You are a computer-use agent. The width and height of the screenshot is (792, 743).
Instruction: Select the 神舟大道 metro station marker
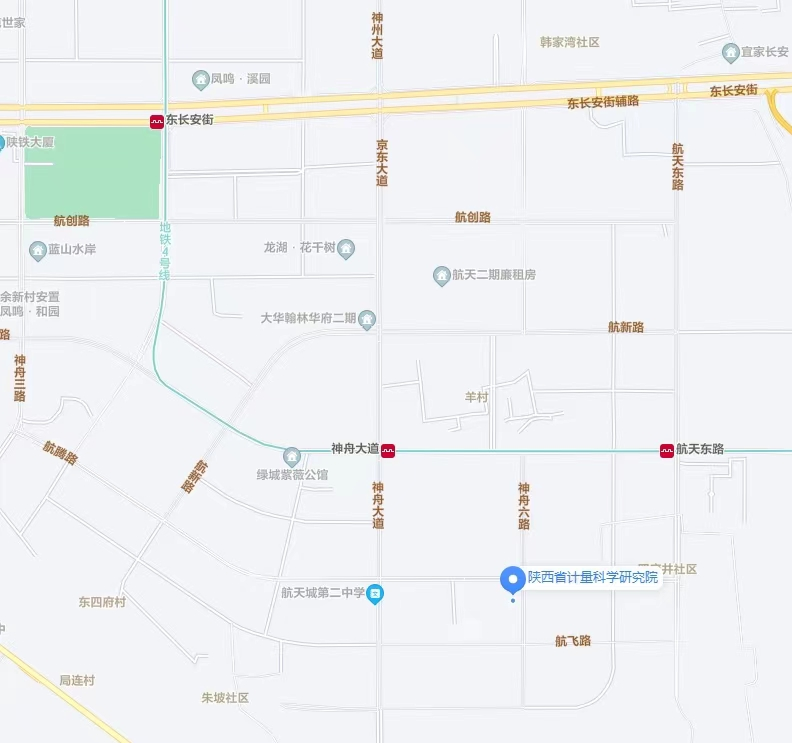click(388, 450)
